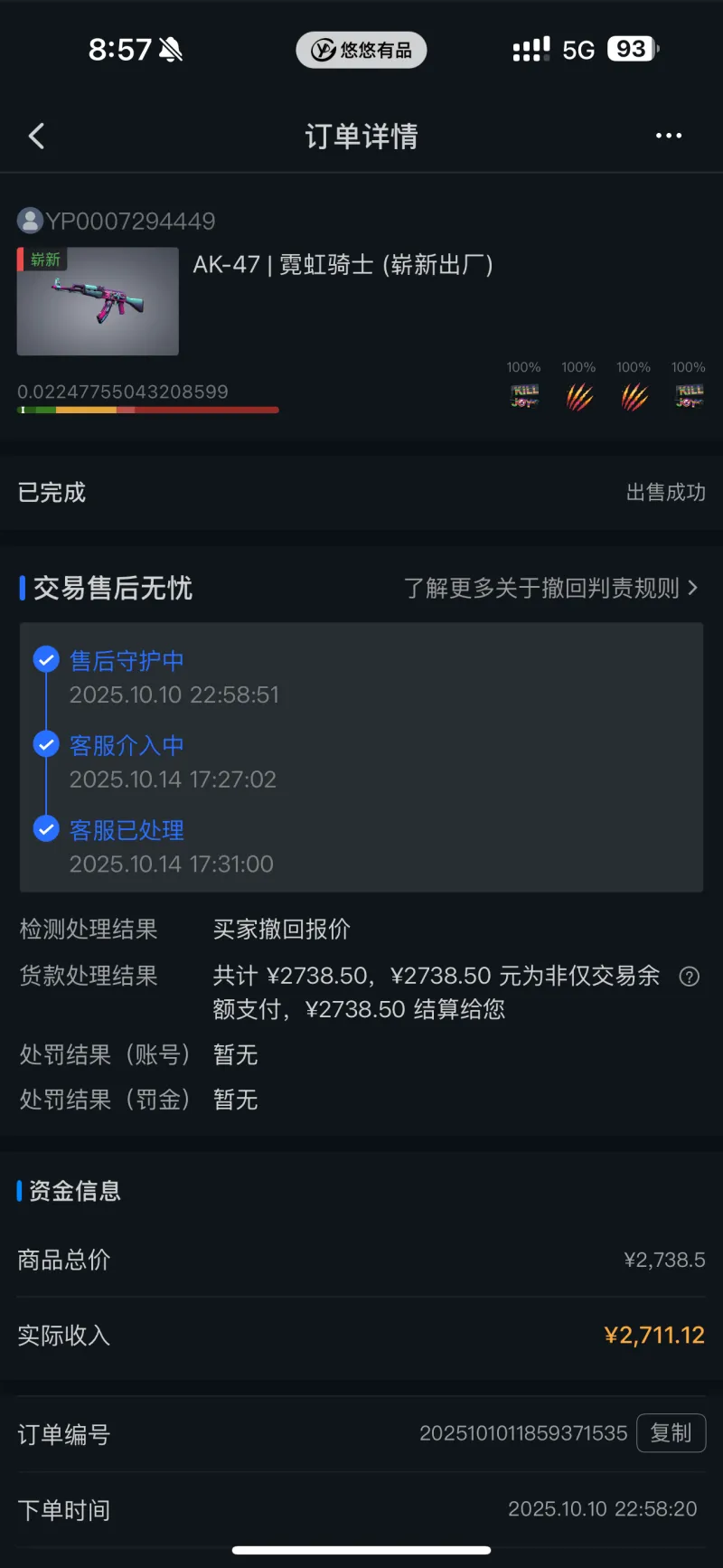
Task: Open the three-dot overflow menu
Action: click(668, 137)
